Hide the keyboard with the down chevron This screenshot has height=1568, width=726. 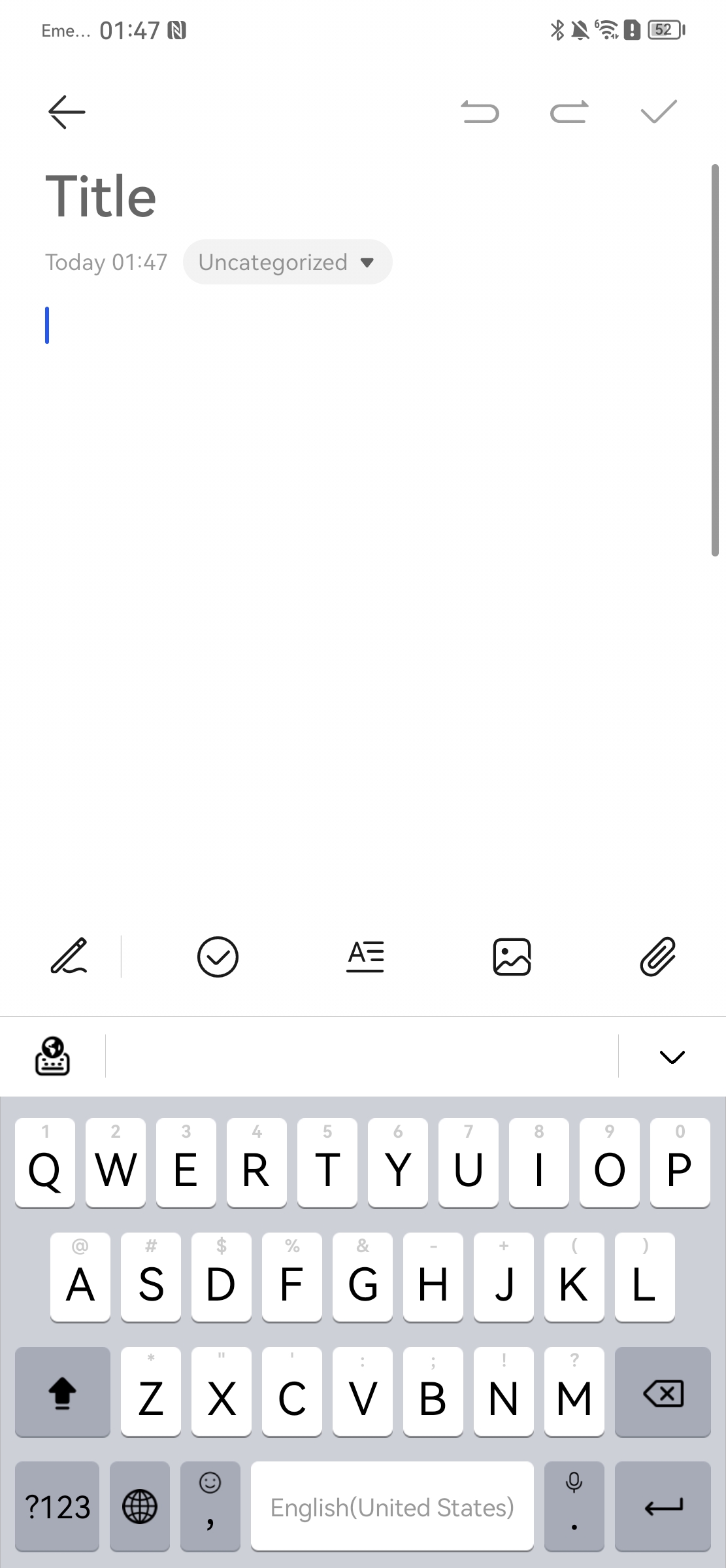pyautogui.click(x=672, y=1057)
